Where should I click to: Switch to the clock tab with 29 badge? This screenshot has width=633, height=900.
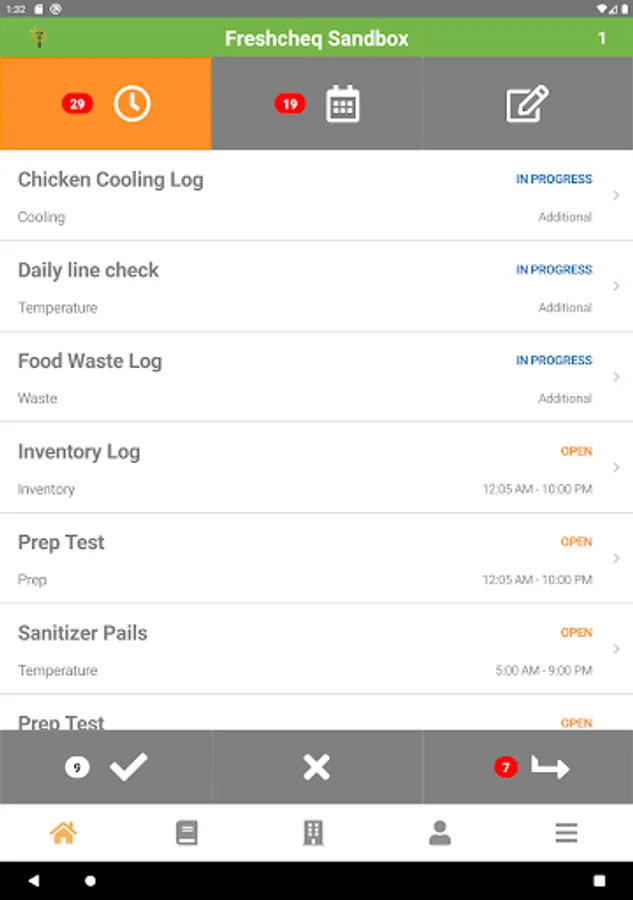click(x=106, y=104)
